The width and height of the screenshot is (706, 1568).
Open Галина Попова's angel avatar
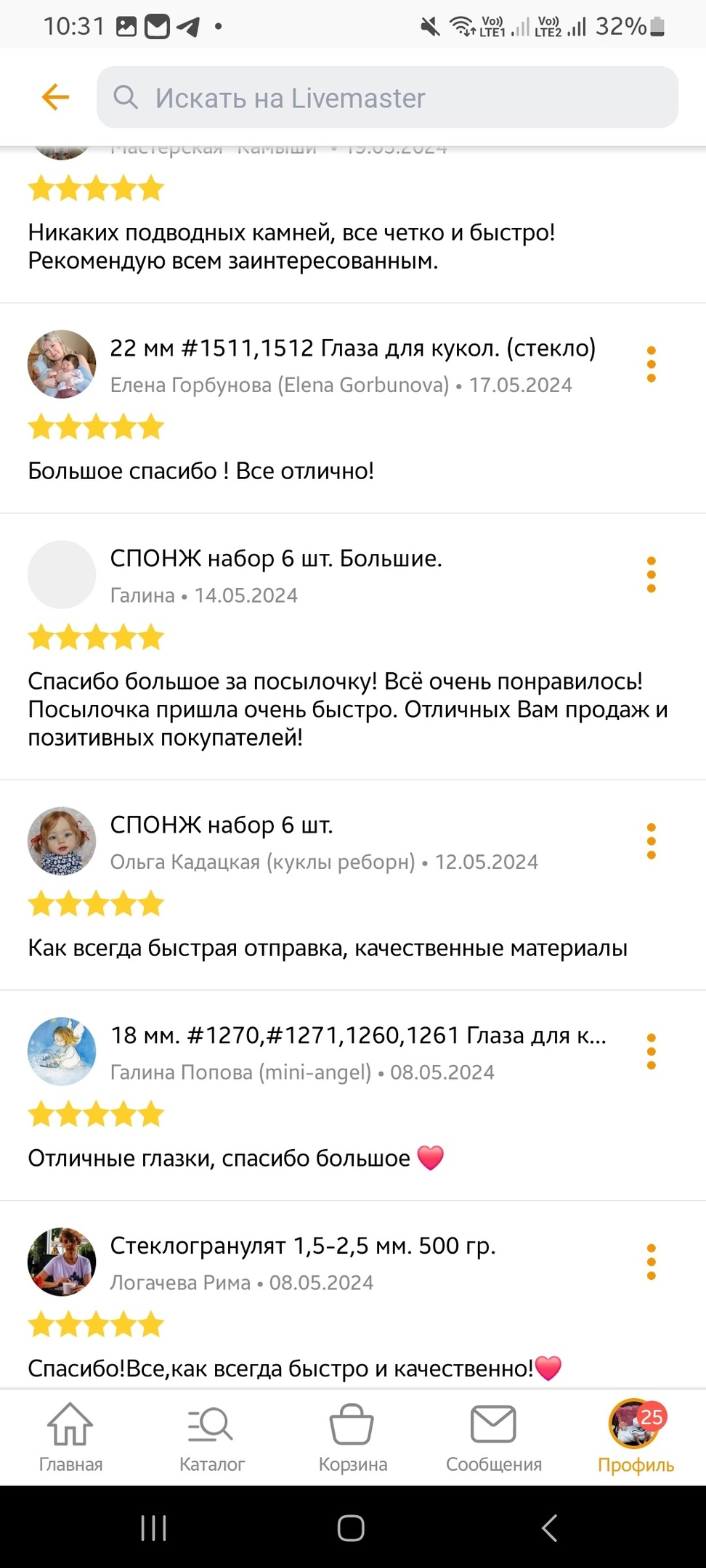click(x=62, y=1051)
